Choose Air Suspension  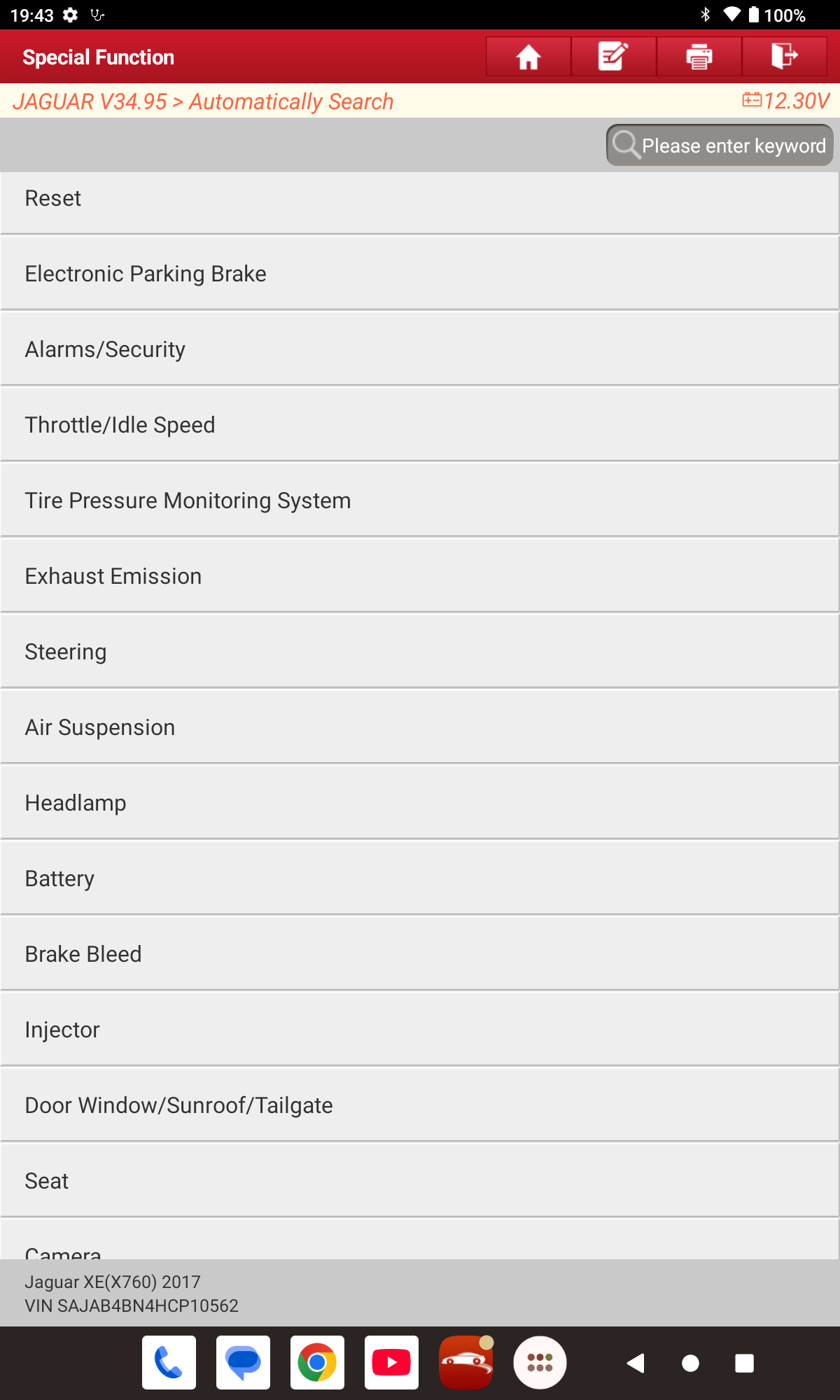point(420,727)
